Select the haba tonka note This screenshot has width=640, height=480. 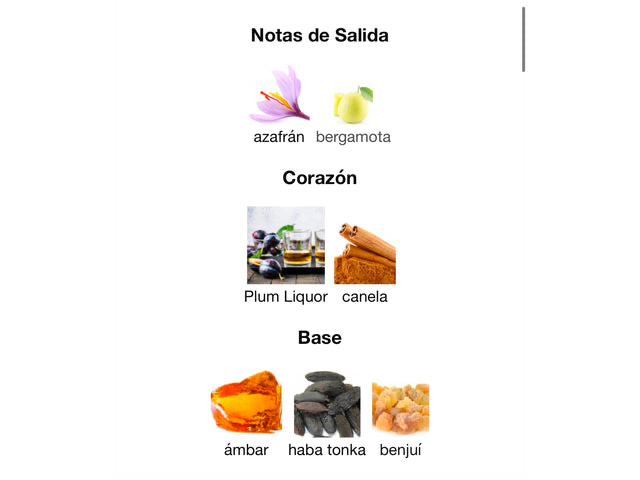[327, 405]
